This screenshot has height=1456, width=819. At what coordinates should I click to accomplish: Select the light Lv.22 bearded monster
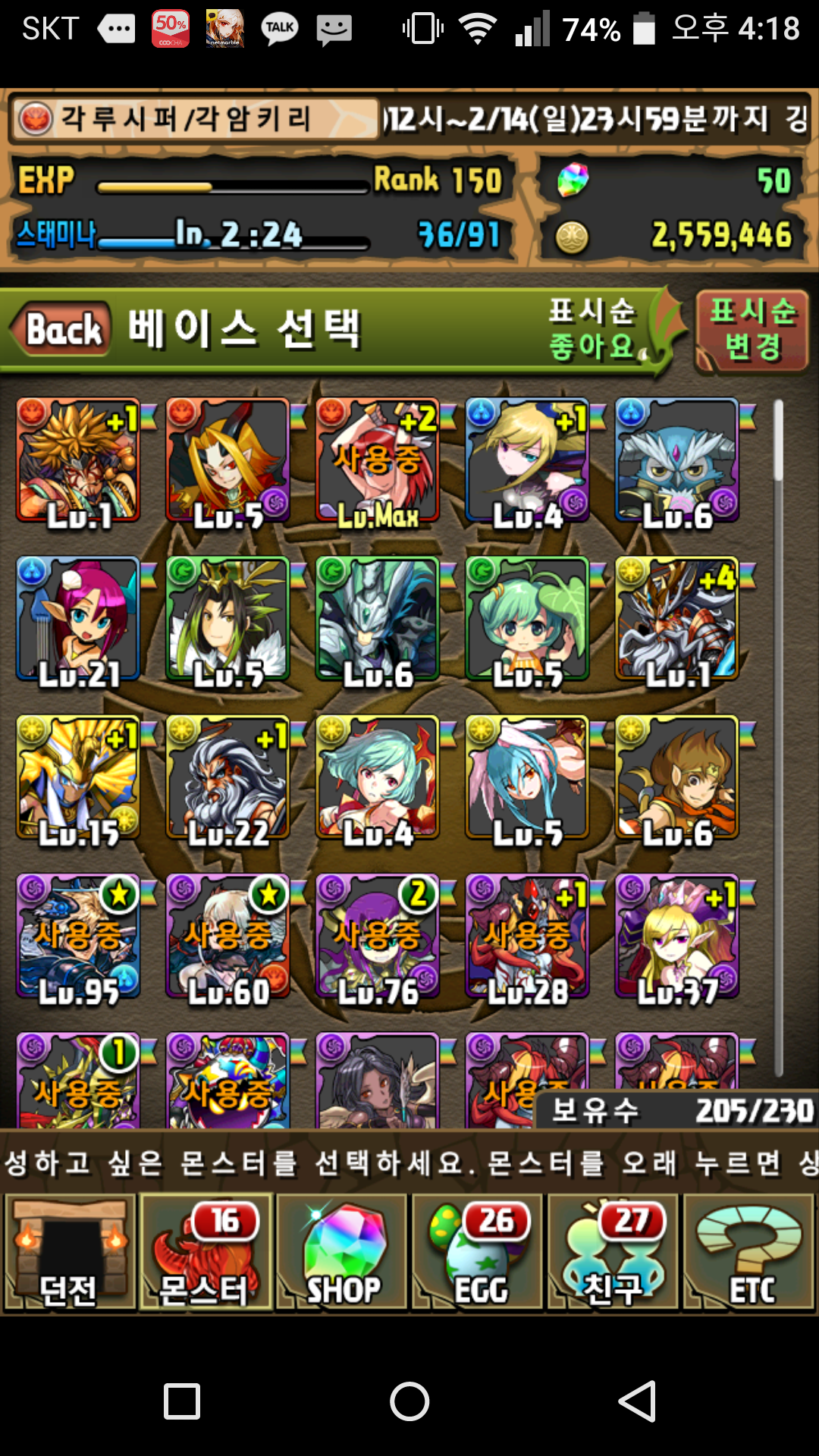[x=227, y=778]
